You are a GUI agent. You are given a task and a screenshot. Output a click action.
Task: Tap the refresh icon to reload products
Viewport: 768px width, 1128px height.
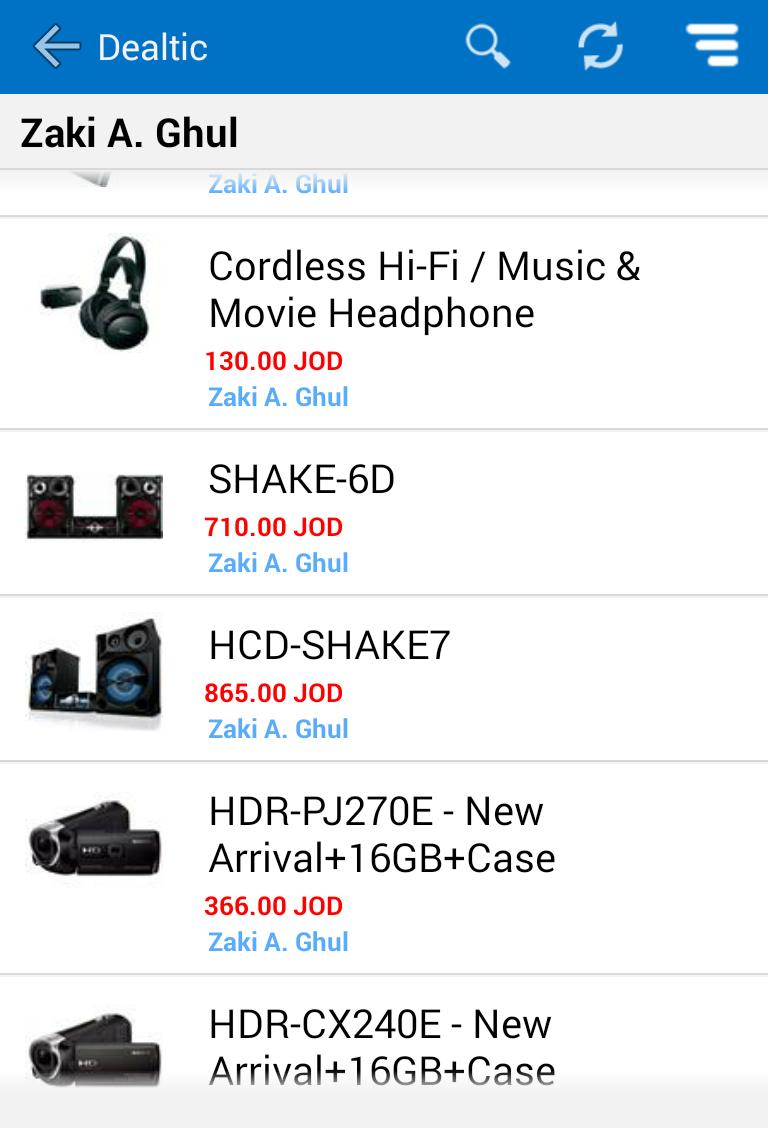601,46
